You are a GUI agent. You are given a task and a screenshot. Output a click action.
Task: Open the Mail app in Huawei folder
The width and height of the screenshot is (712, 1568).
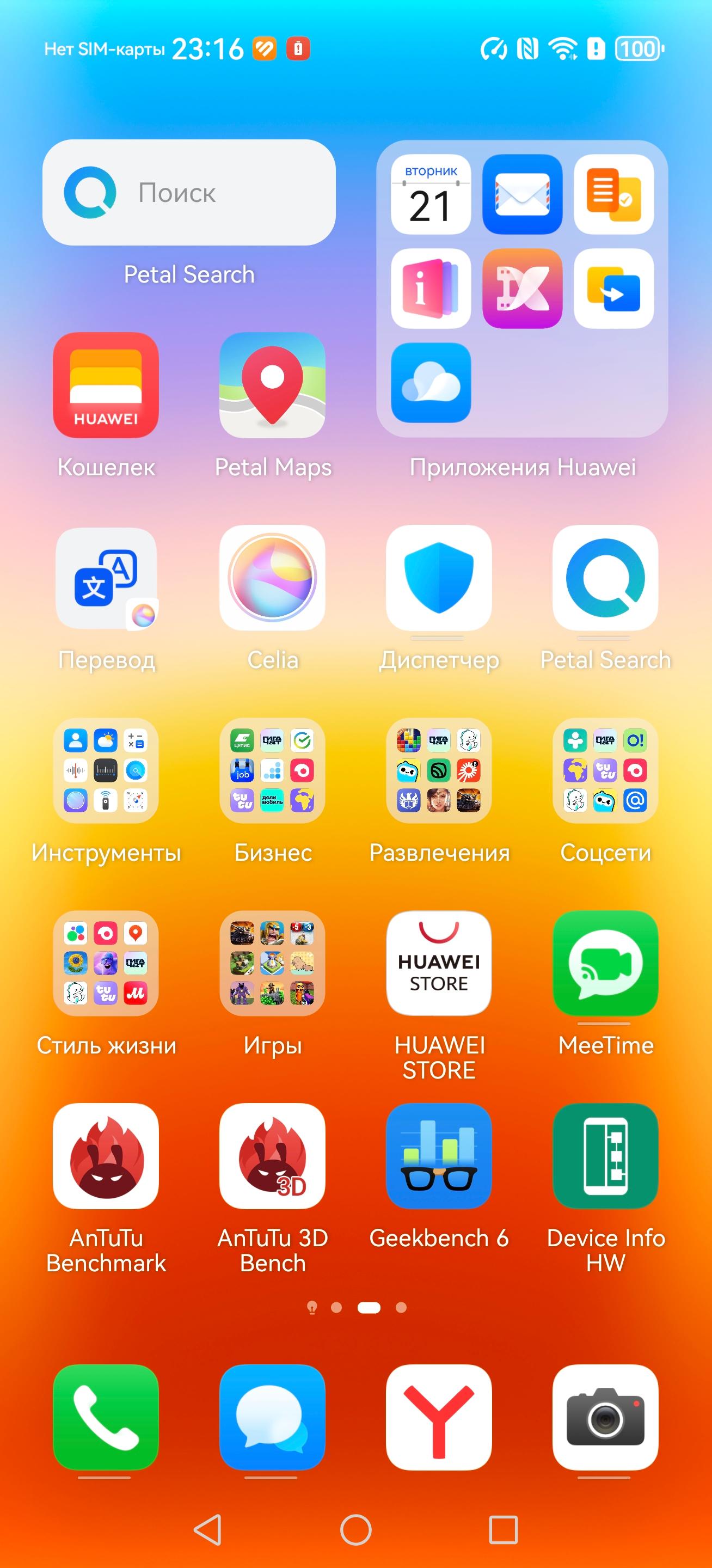pos(522,194)
